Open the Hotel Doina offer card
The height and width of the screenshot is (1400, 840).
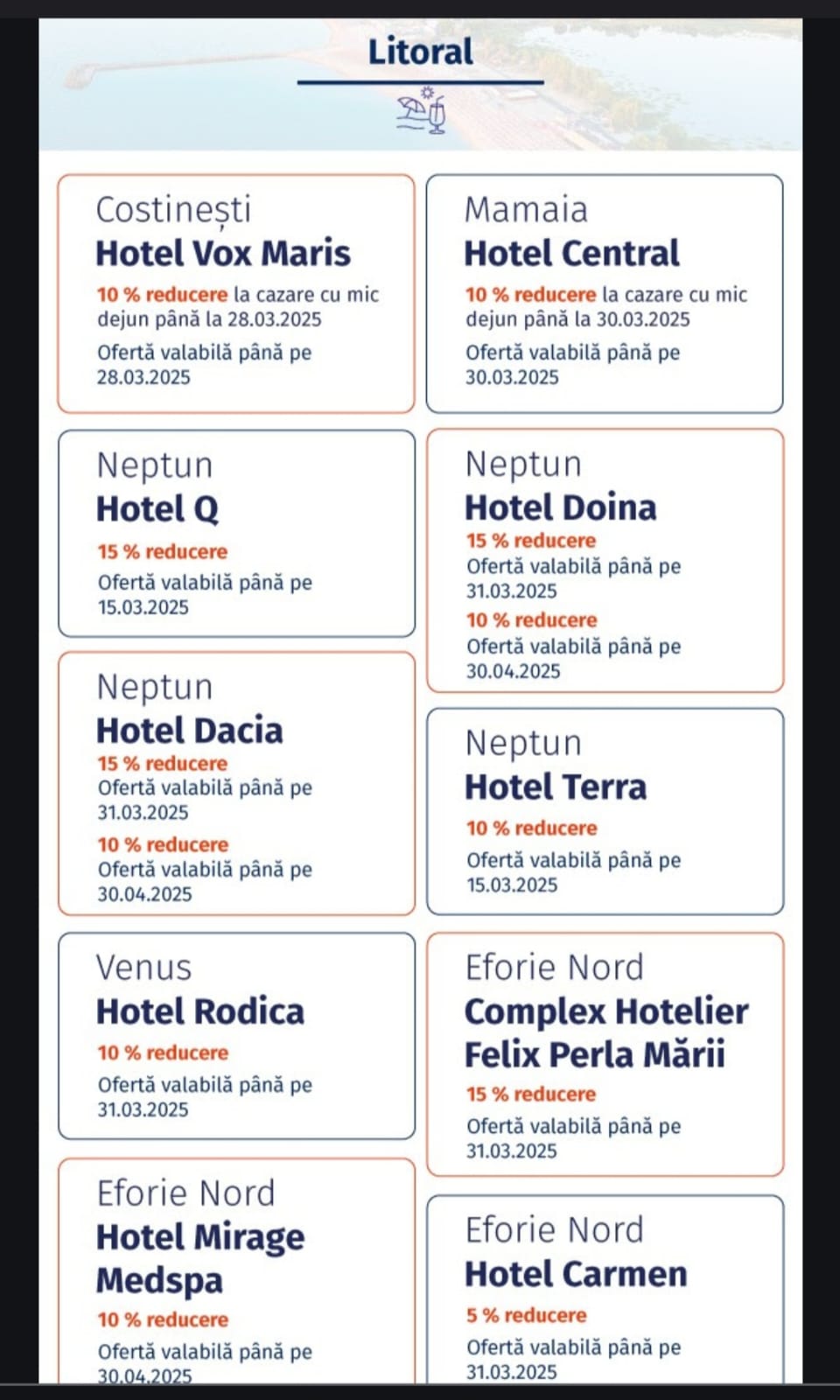(604, 560)
